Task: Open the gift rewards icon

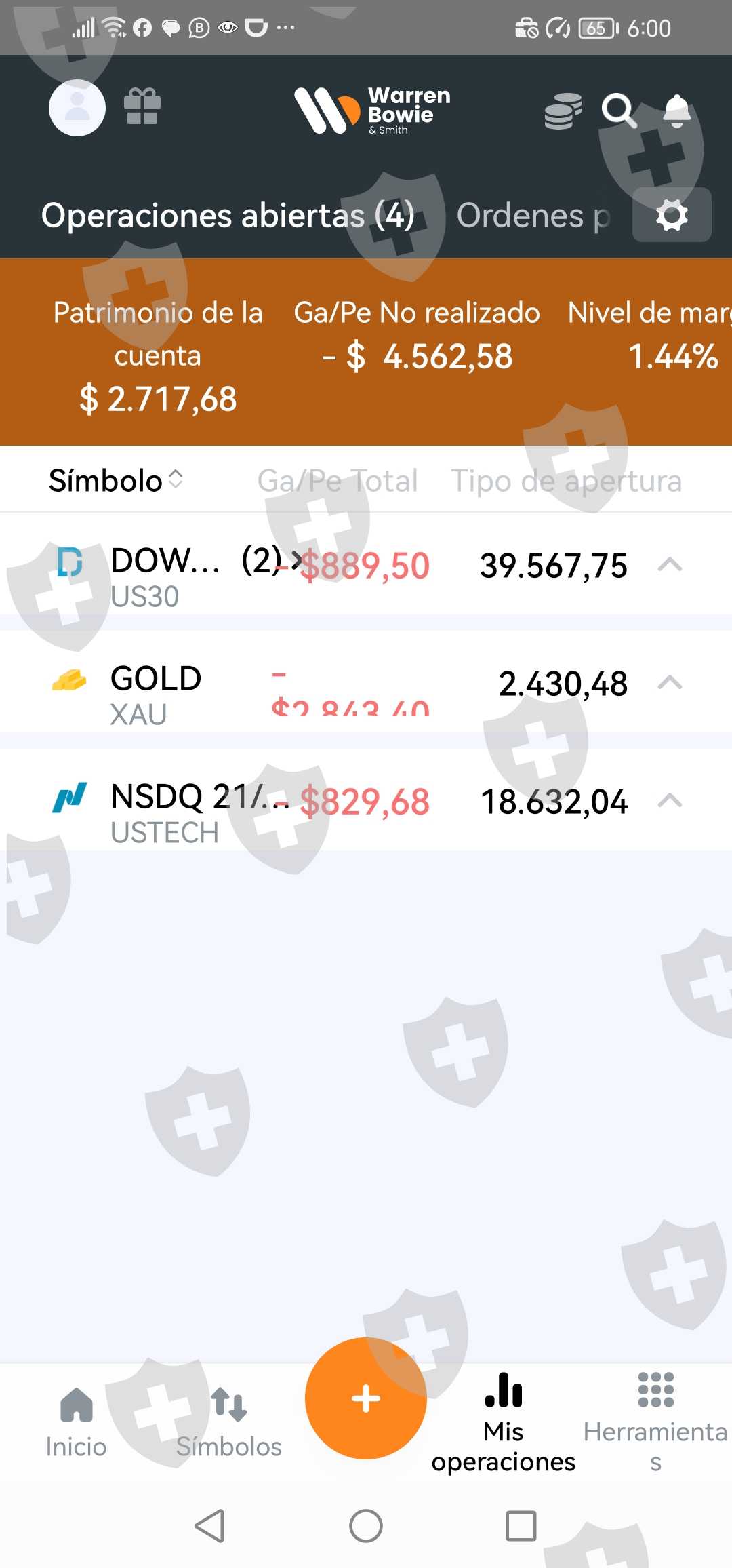Action: coord(142,107)
